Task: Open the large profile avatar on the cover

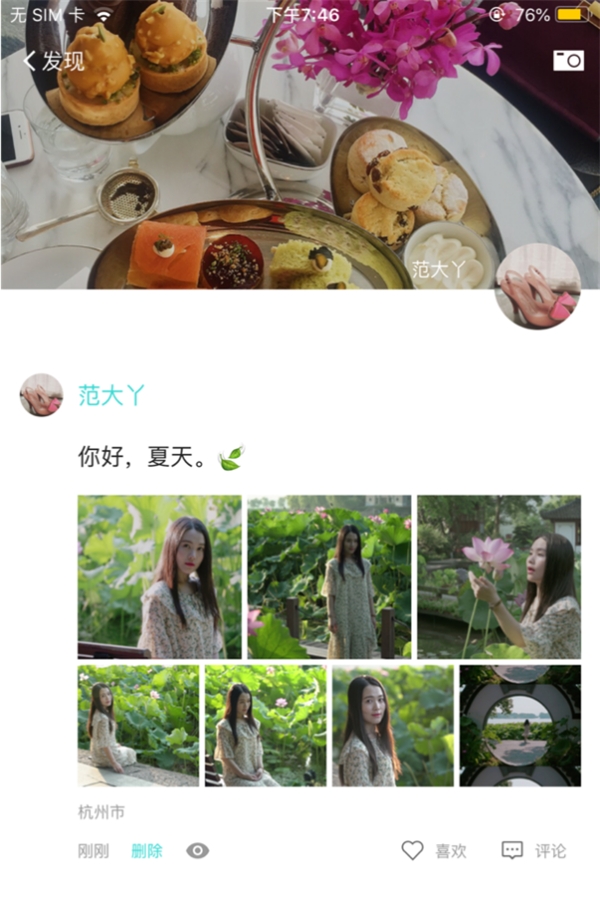Action: pyautogui.click(x=538, y=287)
